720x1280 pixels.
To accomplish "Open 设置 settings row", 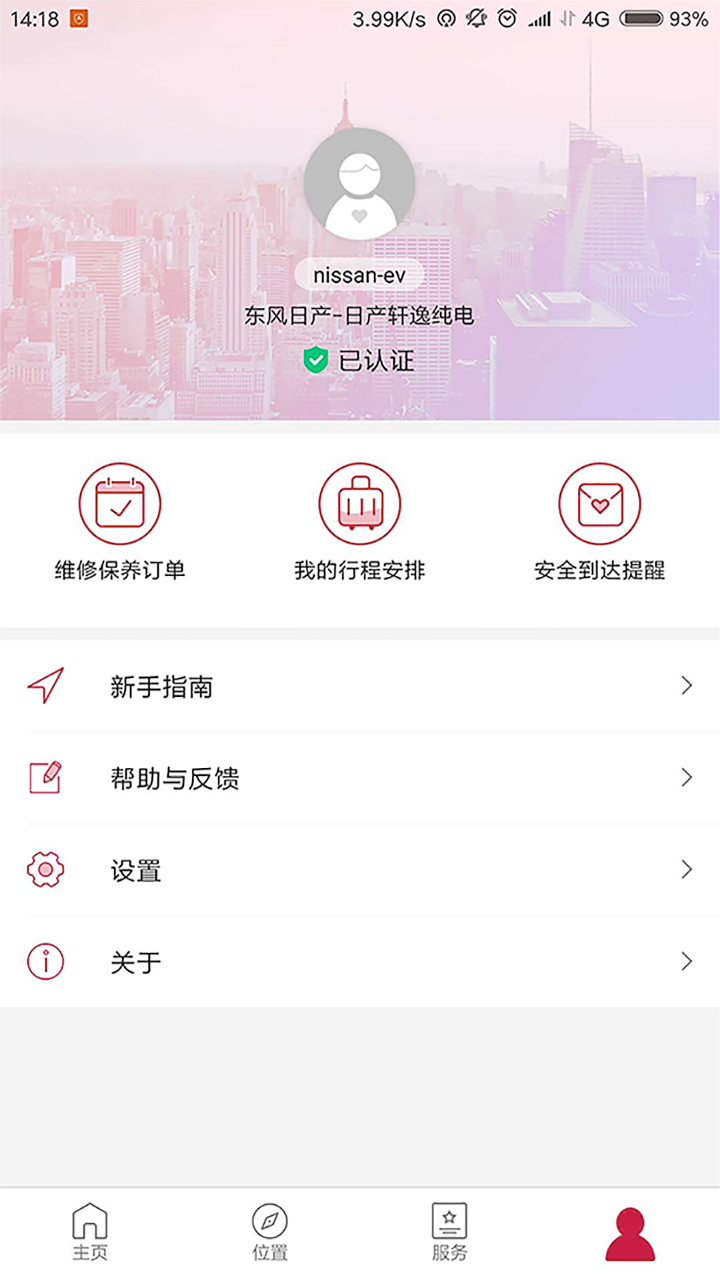I will point(360,870).
